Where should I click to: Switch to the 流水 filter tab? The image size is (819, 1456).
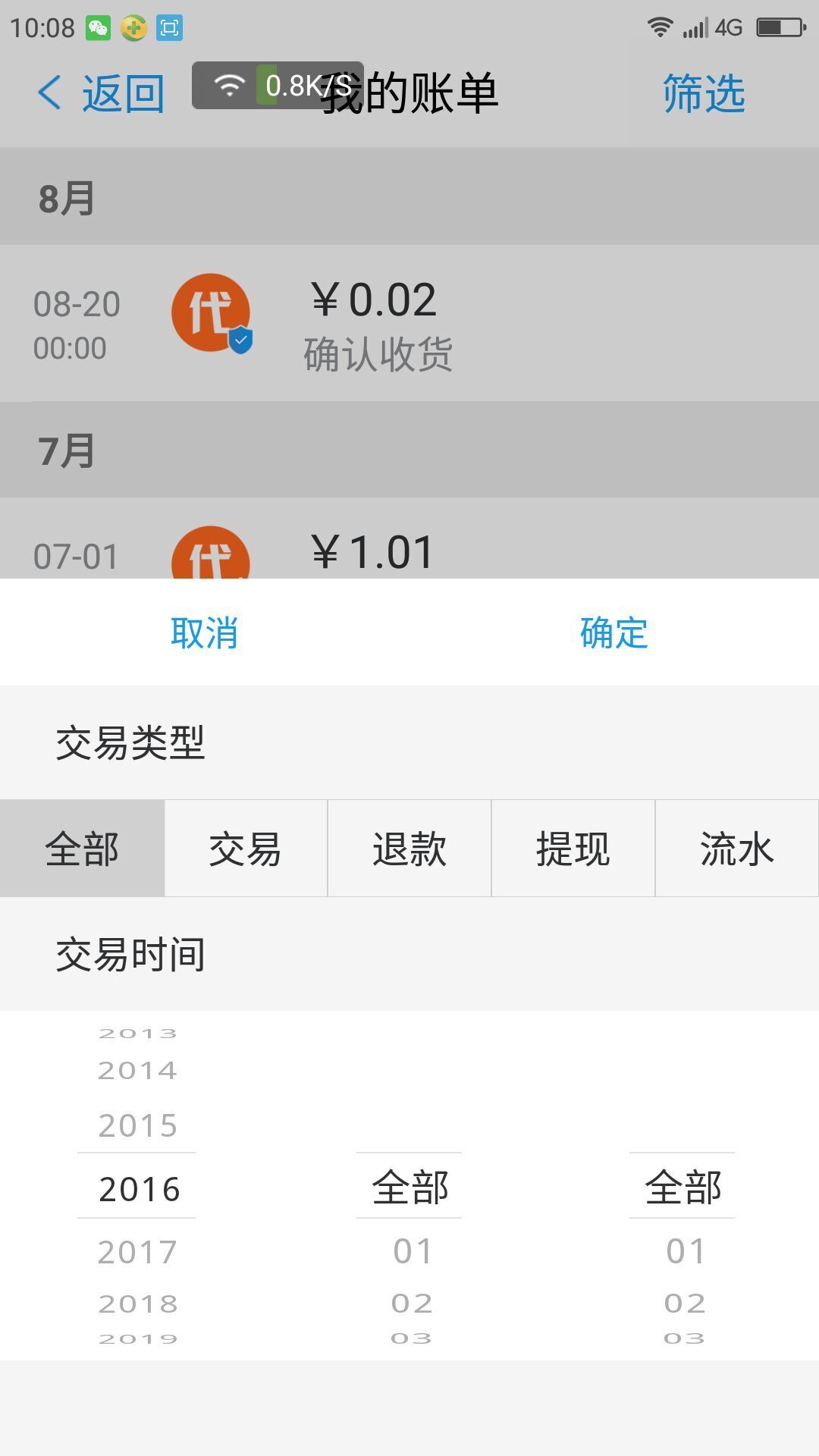pyautogui.click(x=736, y=849)
